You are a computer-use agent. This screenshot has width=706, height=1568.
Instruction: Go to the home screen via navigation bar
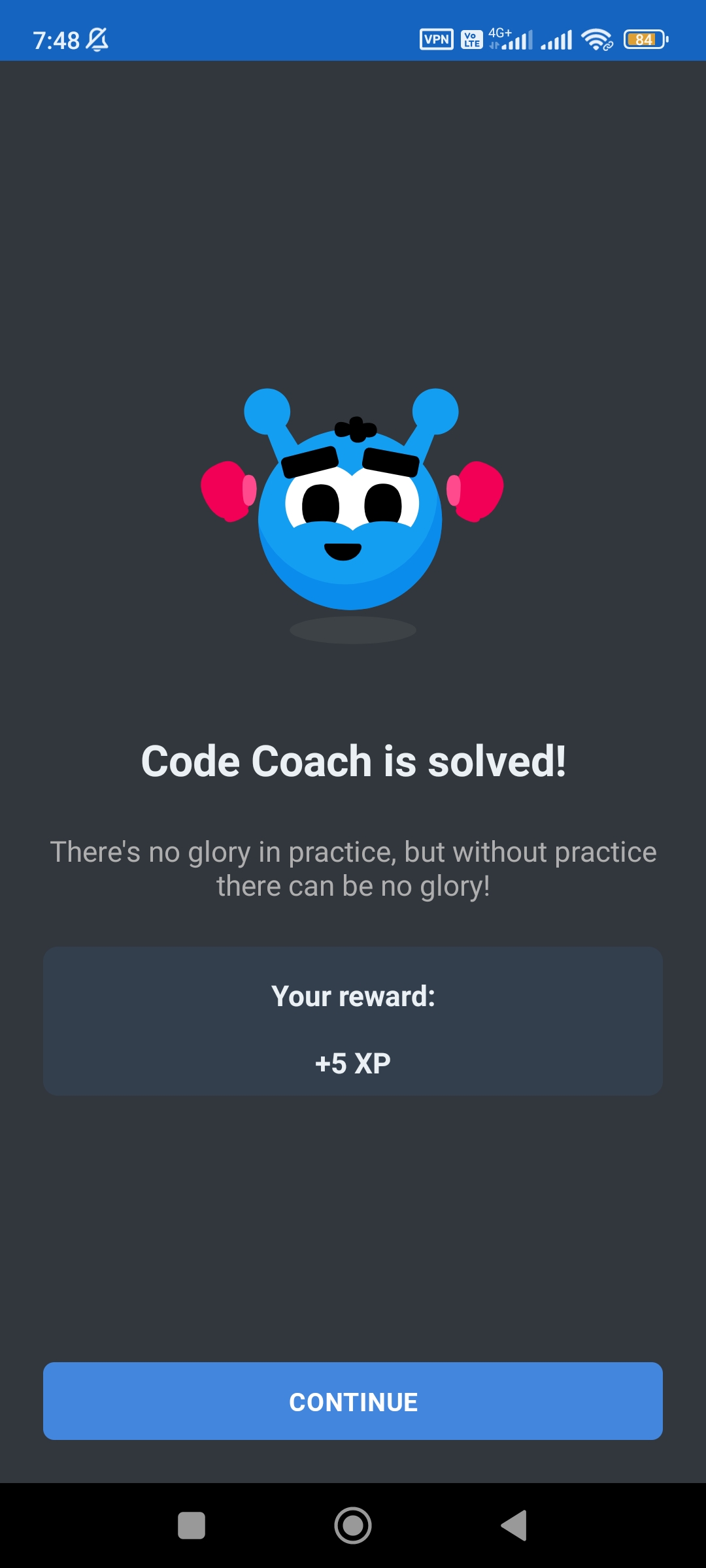[x=353, y=1526]
